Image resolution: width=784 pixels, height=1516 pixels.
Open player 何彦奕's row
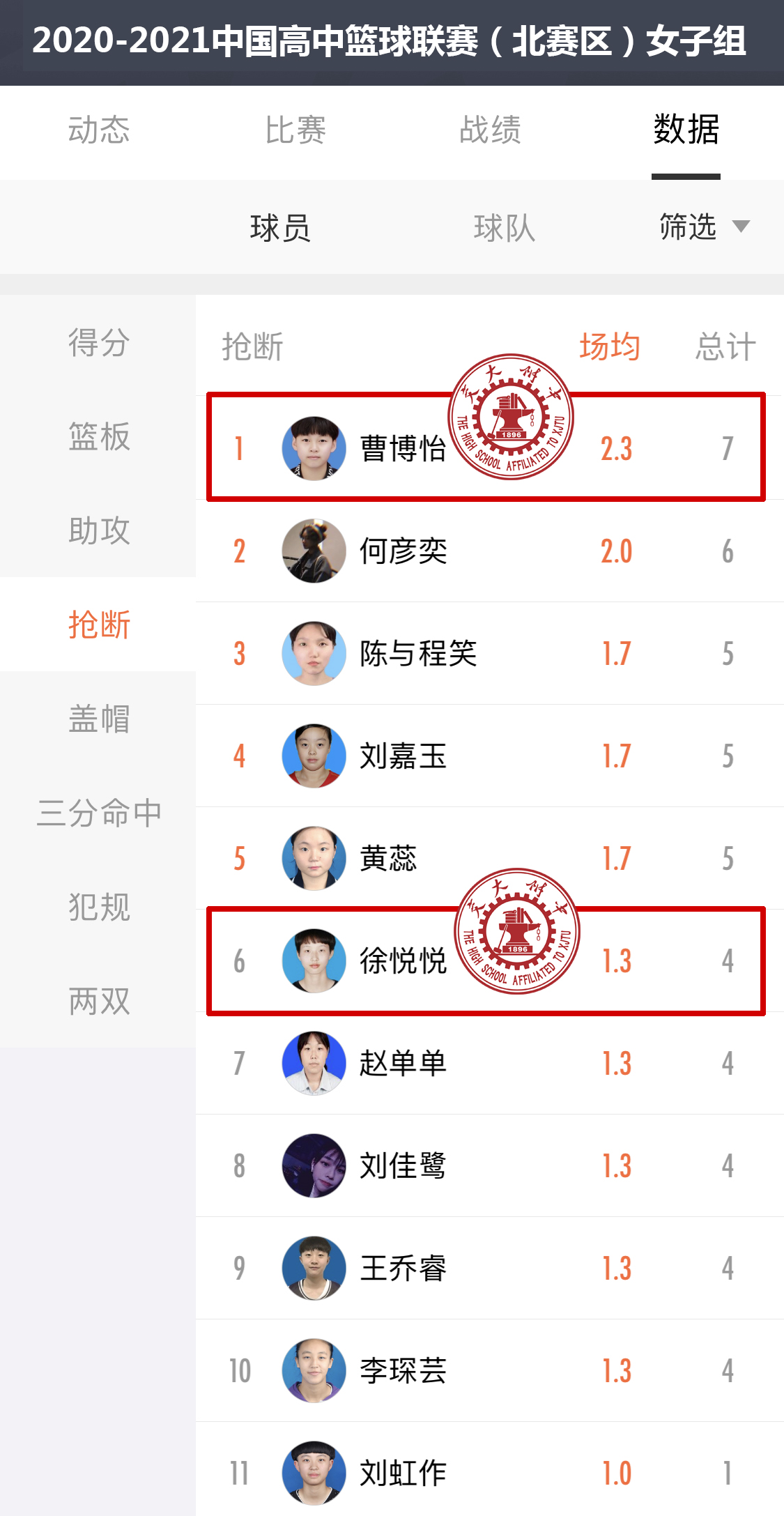[403, 551]
